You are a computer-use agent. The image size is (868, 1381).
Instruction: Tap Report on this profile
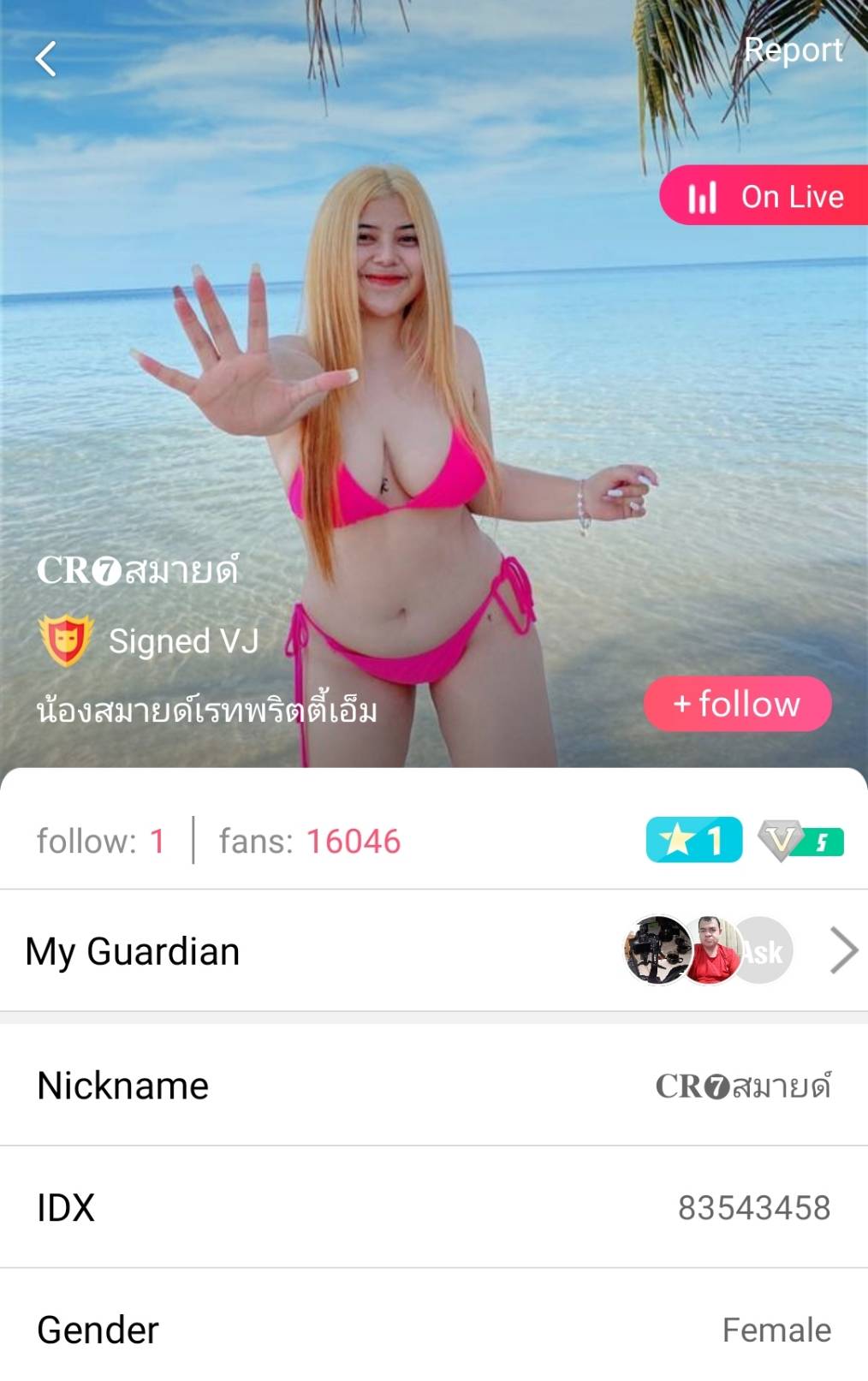[x=793, y=50]
